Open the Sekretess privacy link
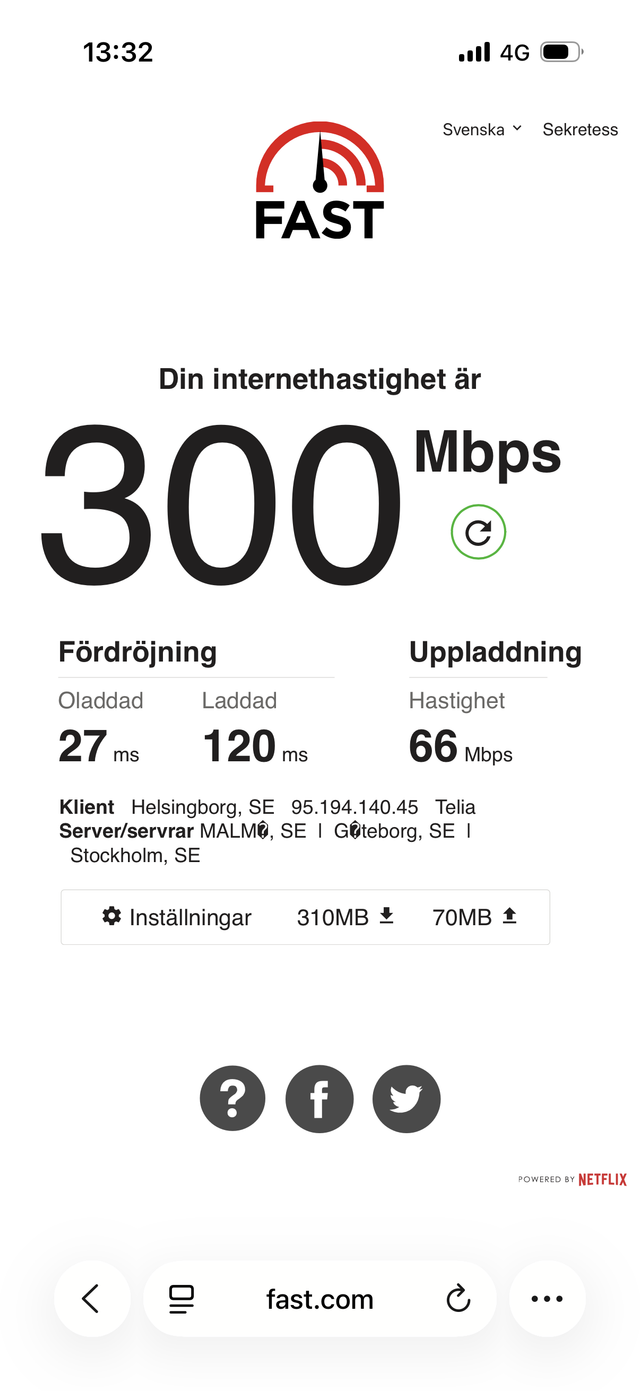This screenshot has width=640, height=1391. click(580, 129)
